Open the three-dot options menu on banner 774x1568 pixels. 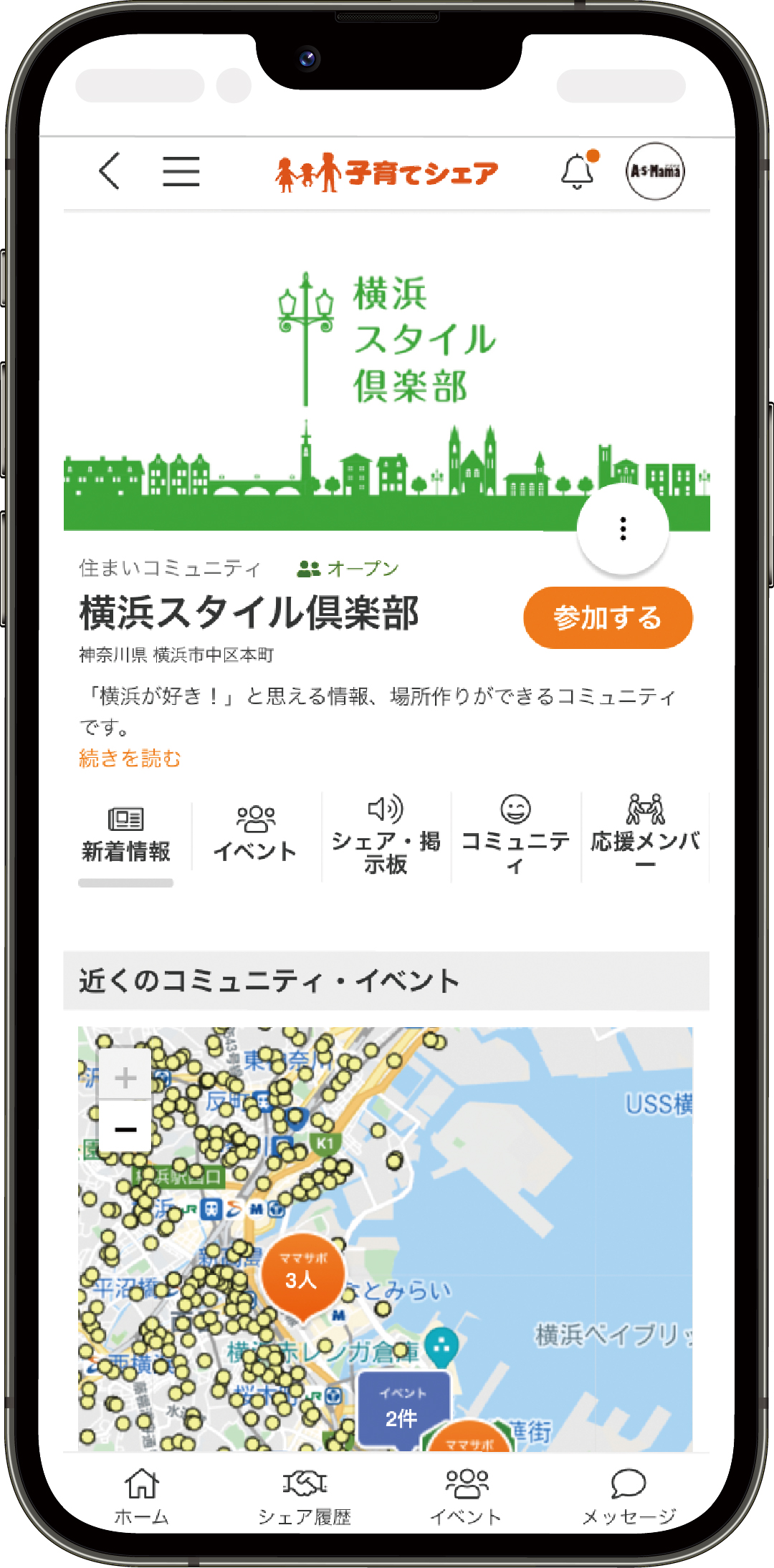click(x=622, y=529)
